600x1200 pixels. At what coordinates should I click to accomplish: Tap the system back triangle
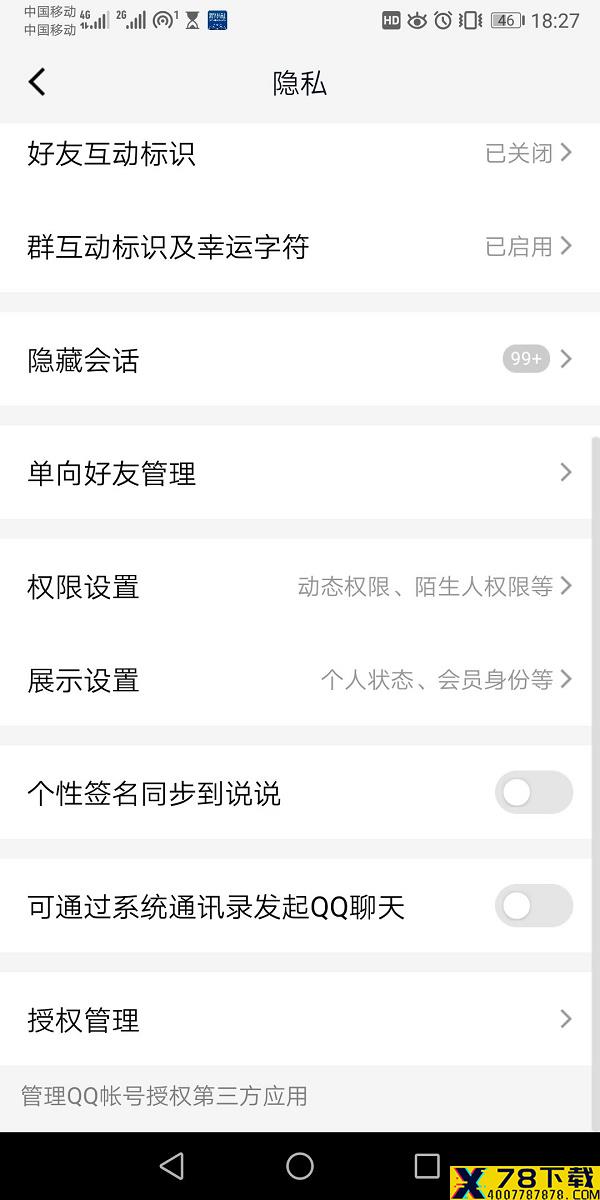[172, 1166]
